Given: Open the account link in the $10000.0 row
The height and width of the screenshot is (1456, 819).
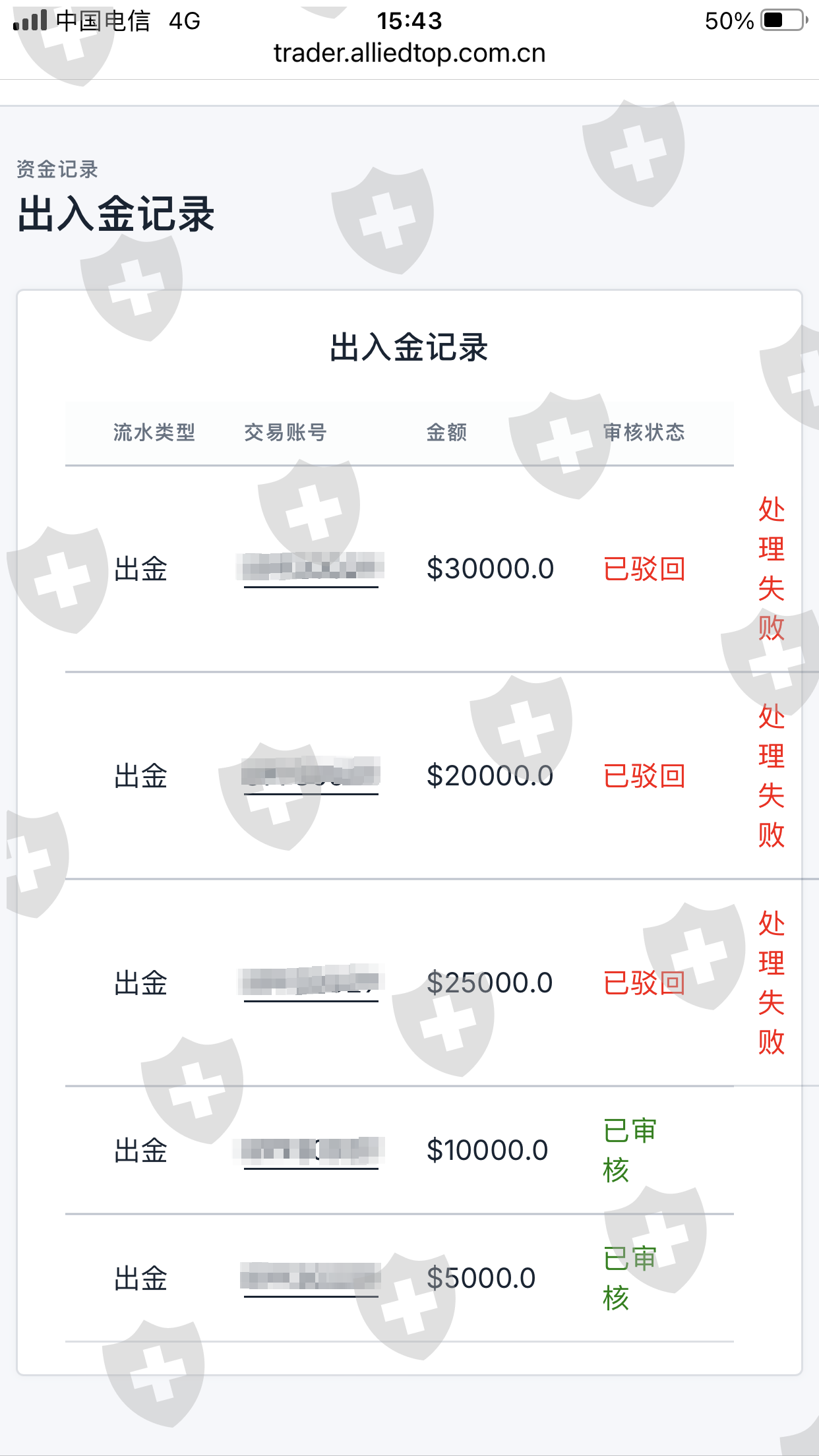Looking at the screenshot, I should pyautogui.click(x=311, y=1151).
